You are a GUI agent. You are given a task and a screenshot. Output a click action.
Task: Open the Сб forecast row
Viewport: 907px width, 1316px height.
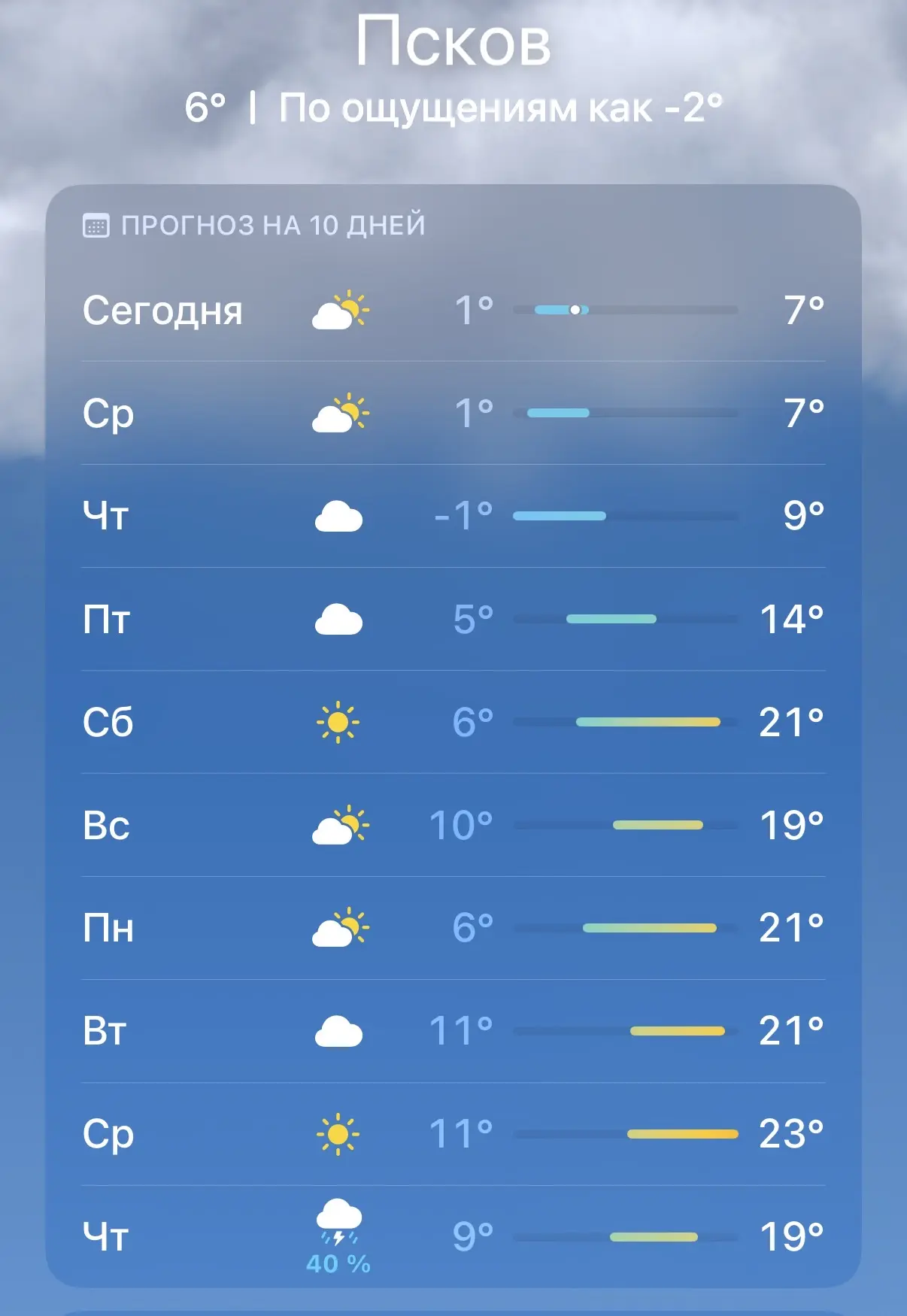click(x=453, y=722)
